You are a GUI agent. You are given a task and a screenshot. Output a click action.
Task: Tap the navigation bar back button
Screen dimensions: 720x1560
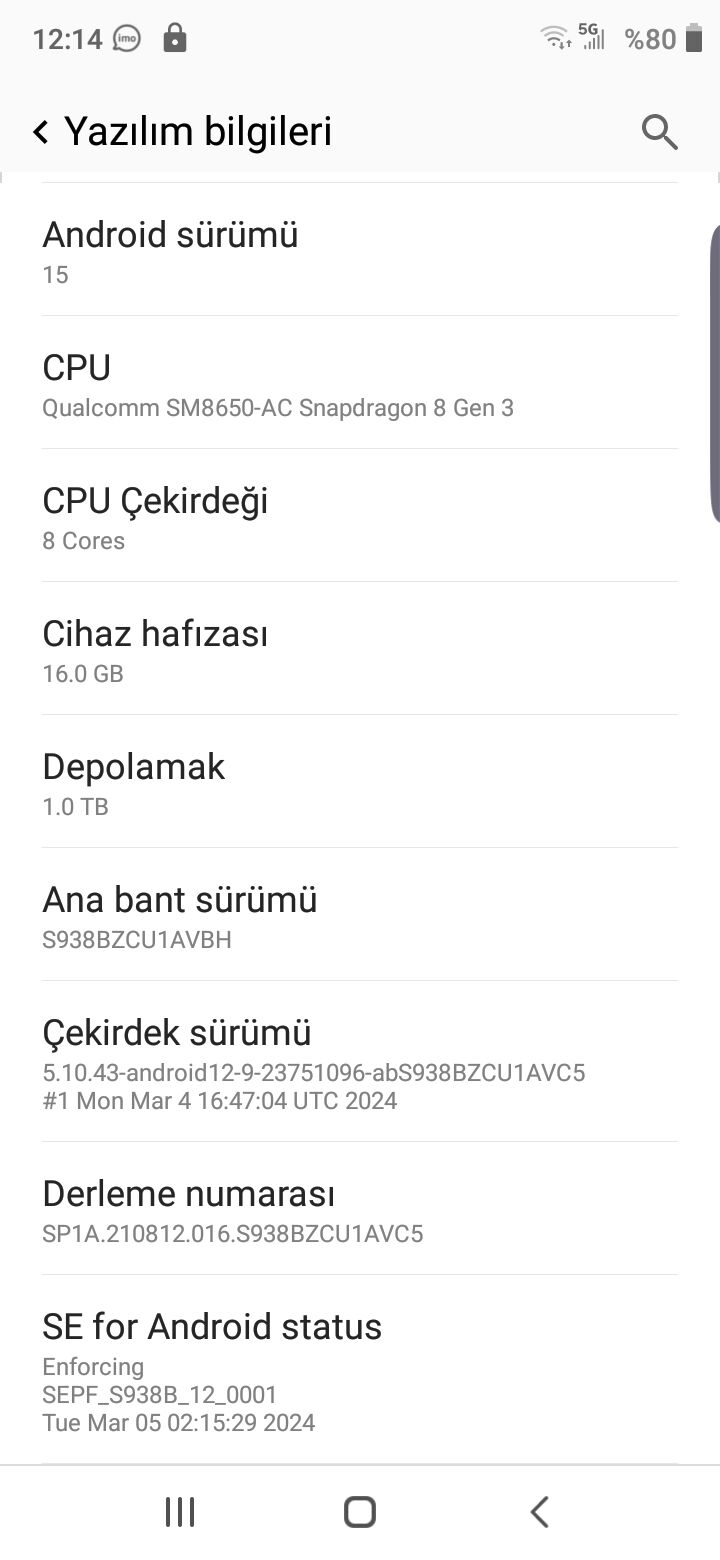click(x=539, y=1512)
